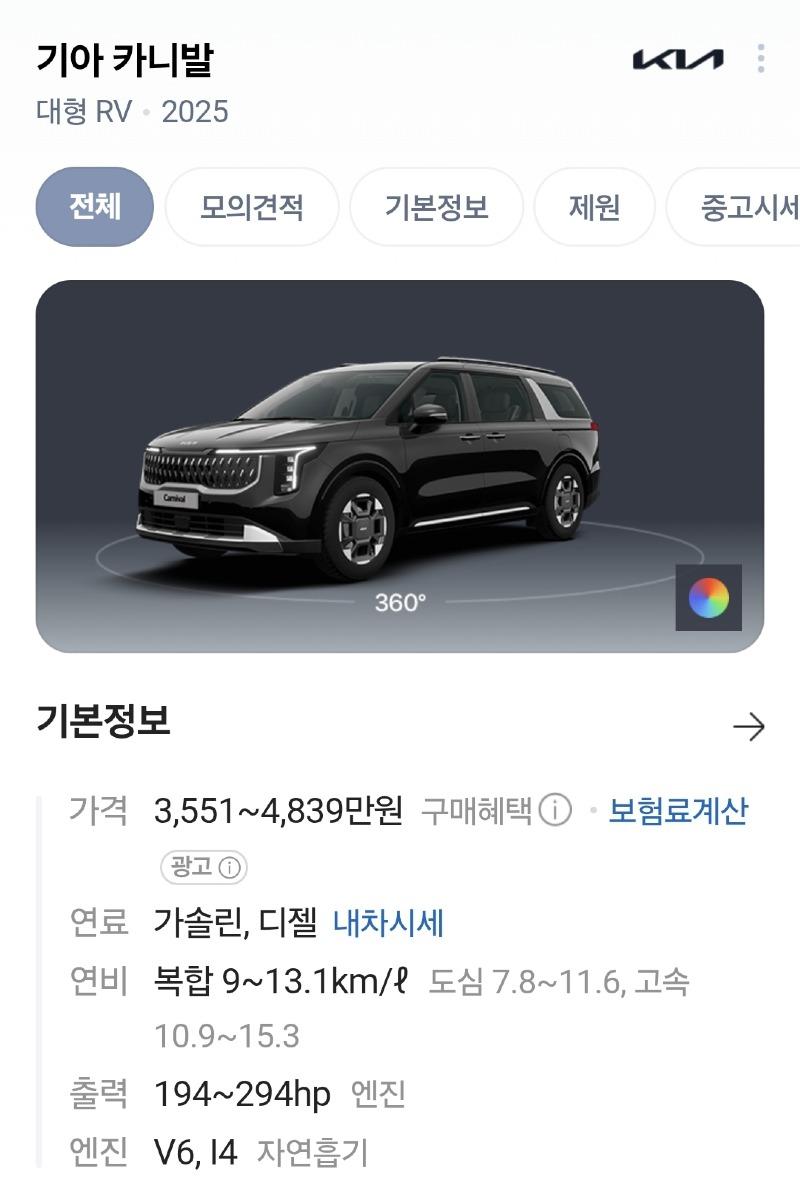The width and height of the screenshot is (800, 1203).
Task: Open 기본정보 details via the arrow
Action: click(748, 726)
